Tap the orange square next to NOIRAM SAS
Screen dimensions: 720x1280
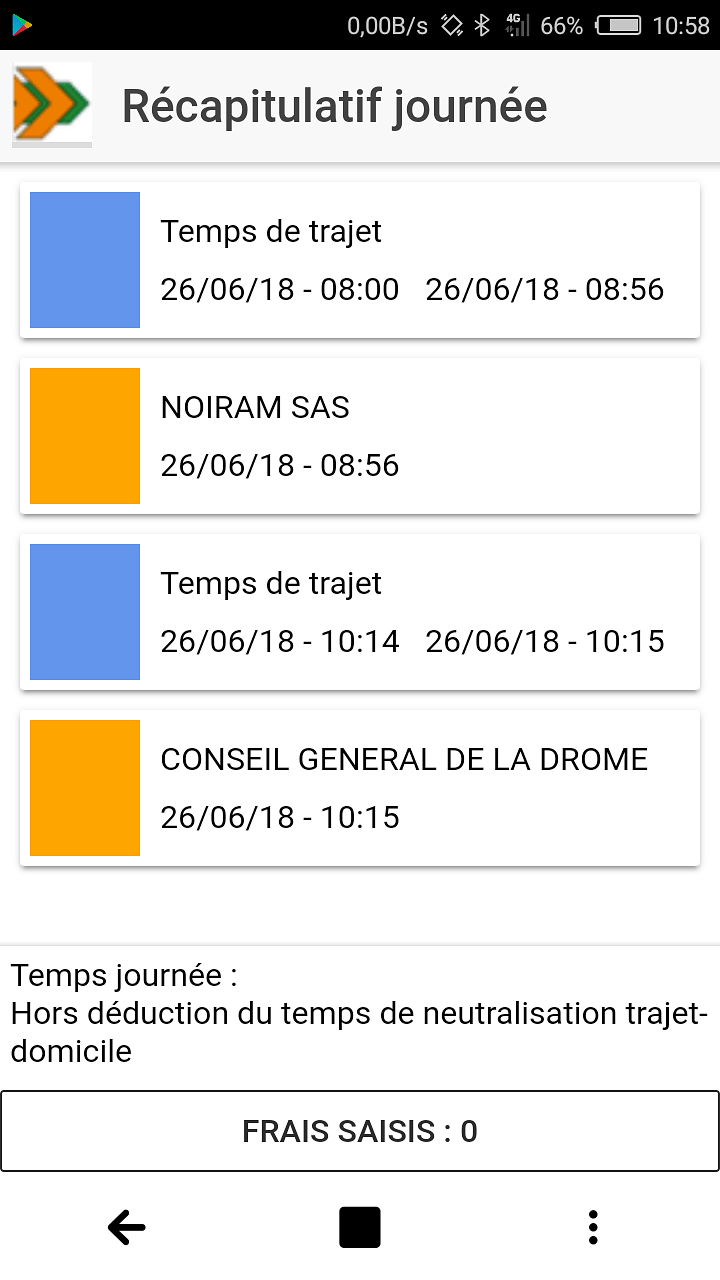(85, 435)
